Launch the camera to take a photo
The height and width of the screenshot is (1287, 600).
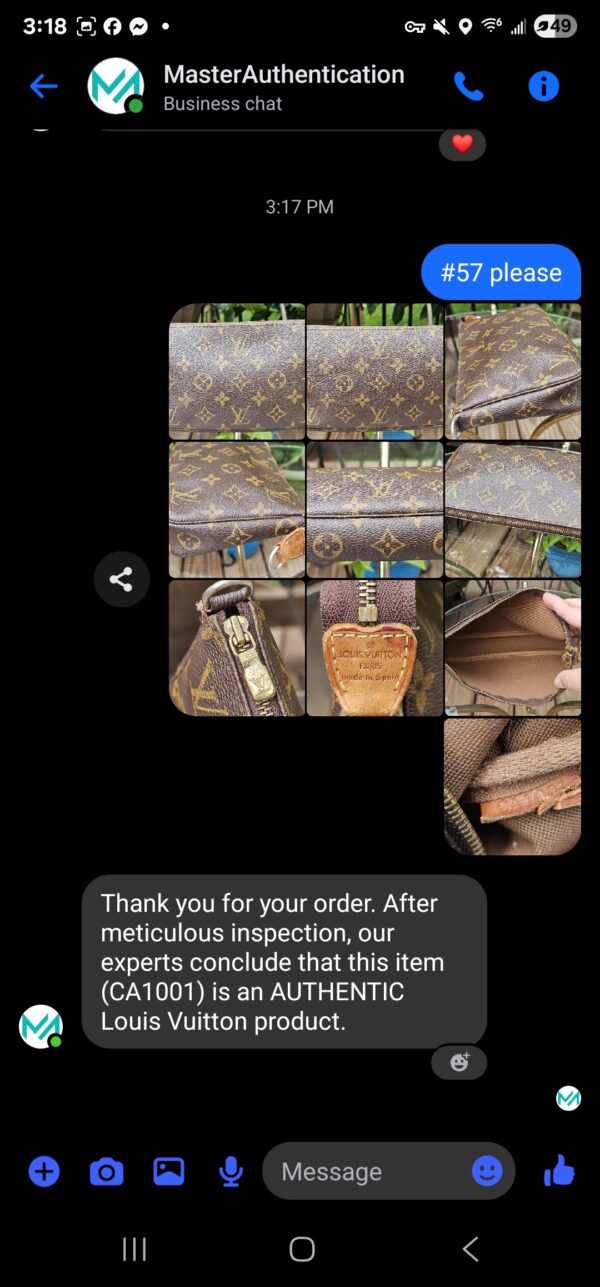pos(106,1171)
